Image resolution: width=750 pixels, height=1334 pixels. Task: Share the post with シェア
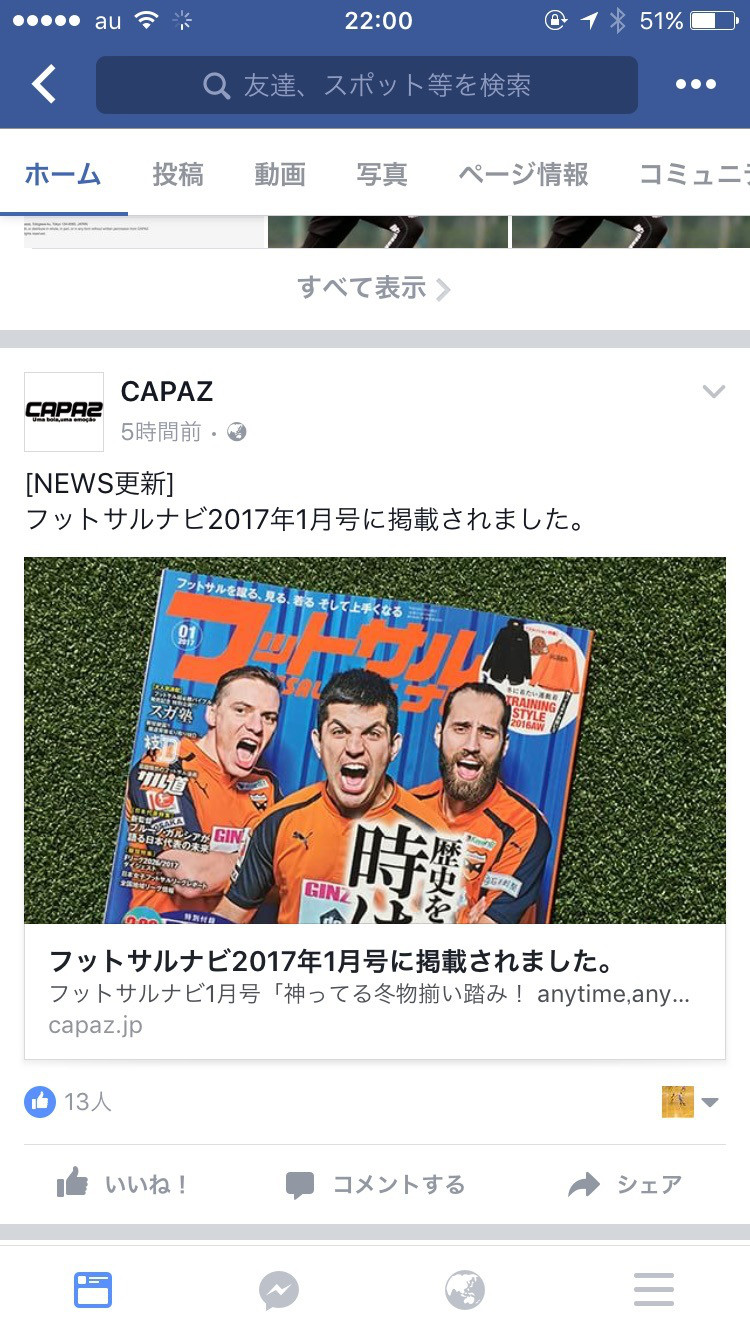pyautogui.click(x=625, y=1185)
